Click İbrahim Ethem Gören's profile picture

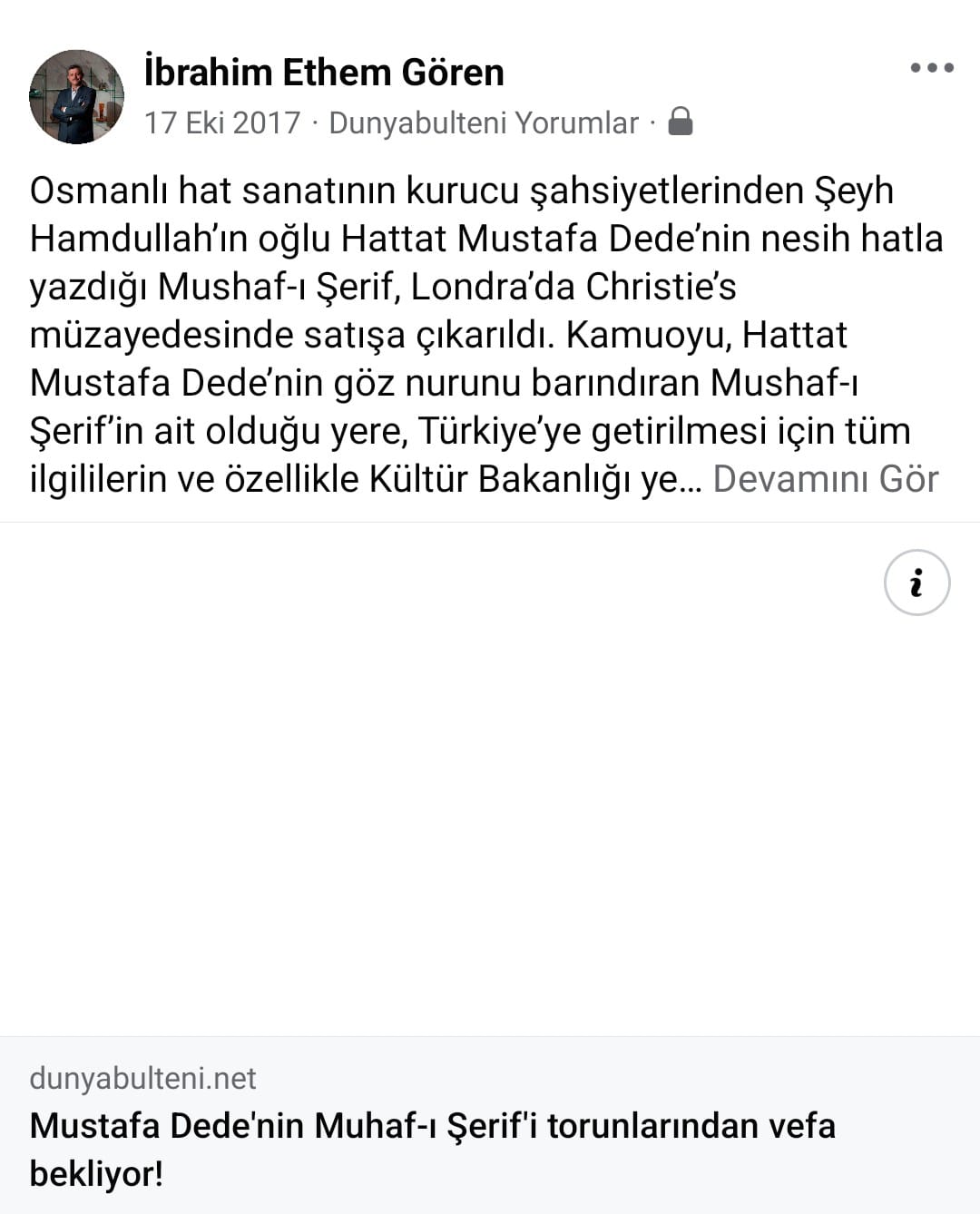pos(77,95)
